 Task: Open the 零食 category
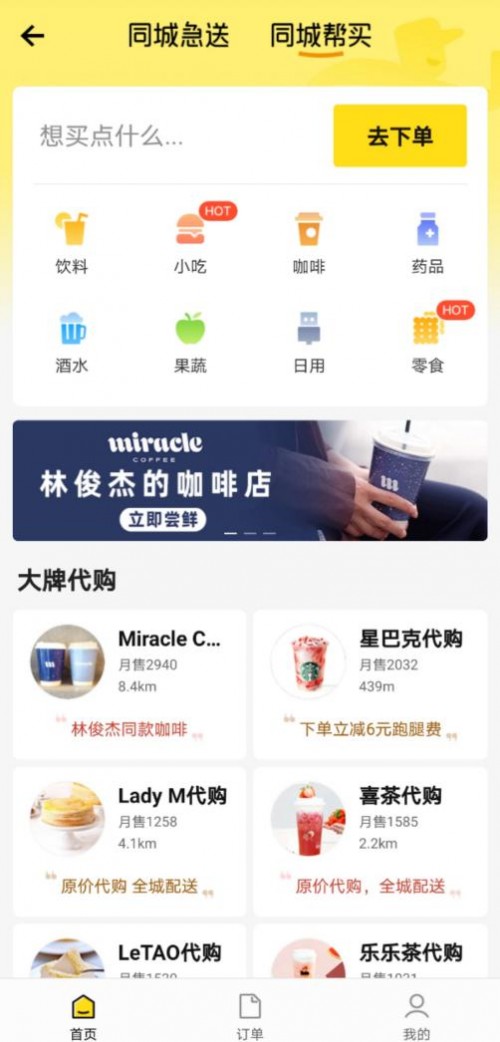point(428,342)
